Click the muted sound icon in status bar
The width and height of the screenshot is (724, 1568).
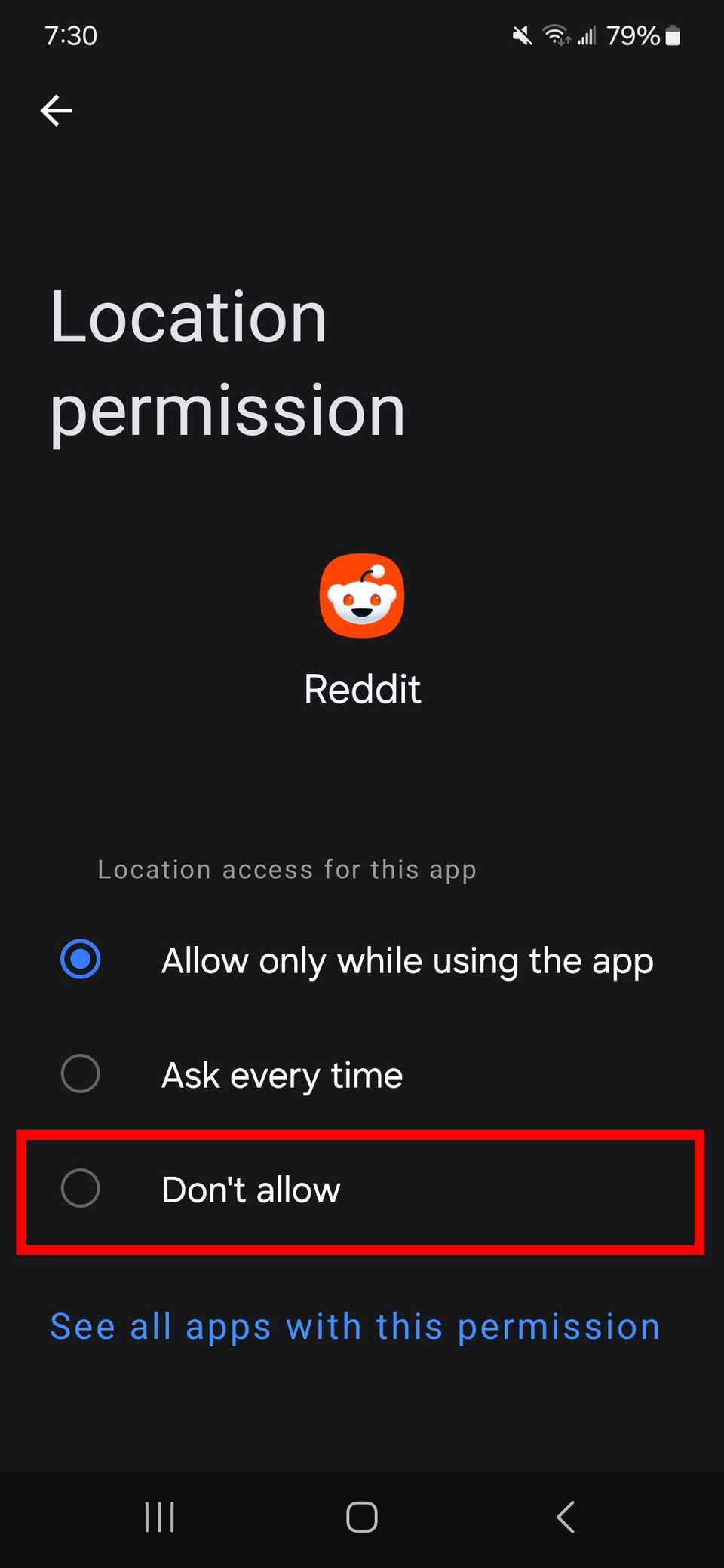click(x=522, y=35)
